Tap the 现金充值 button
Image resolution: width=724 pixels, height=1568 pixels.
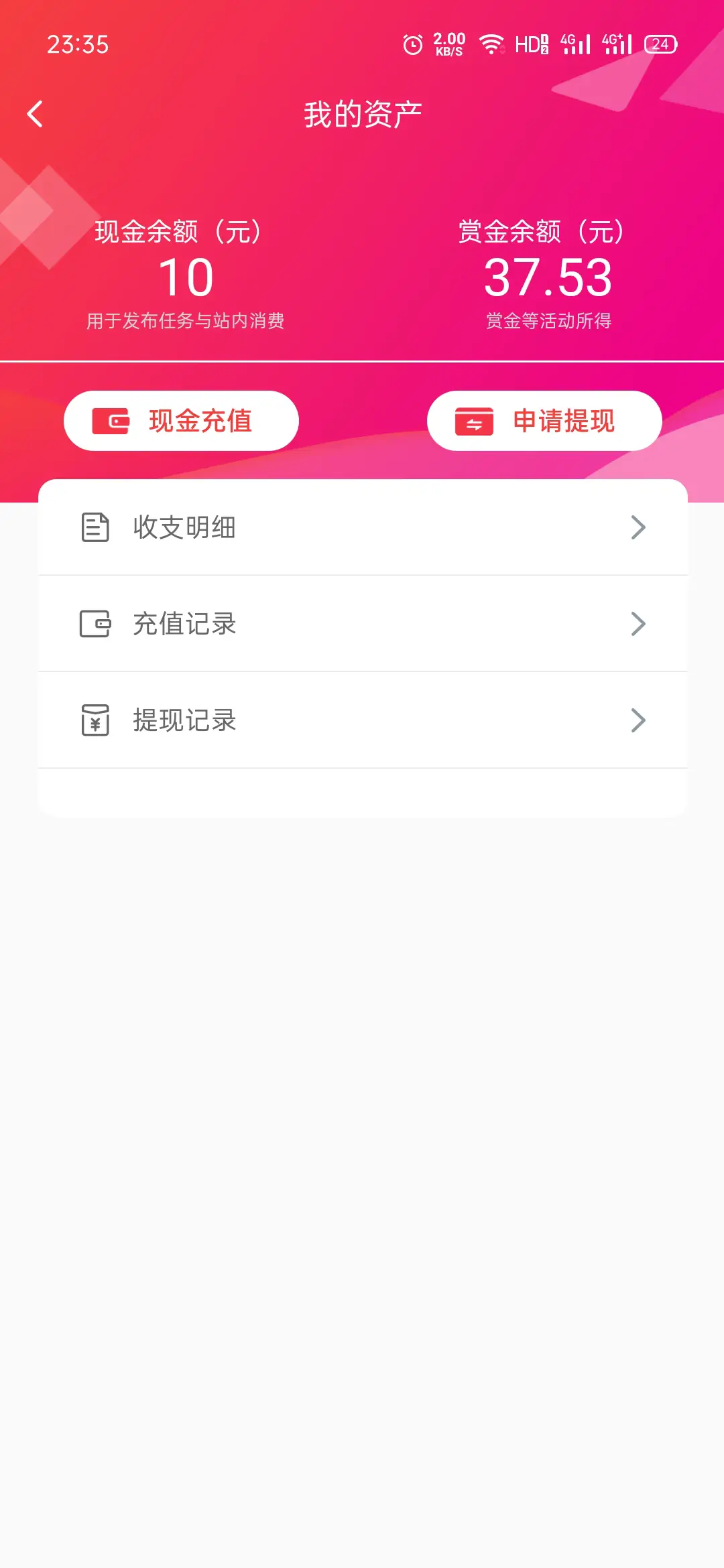181,421
